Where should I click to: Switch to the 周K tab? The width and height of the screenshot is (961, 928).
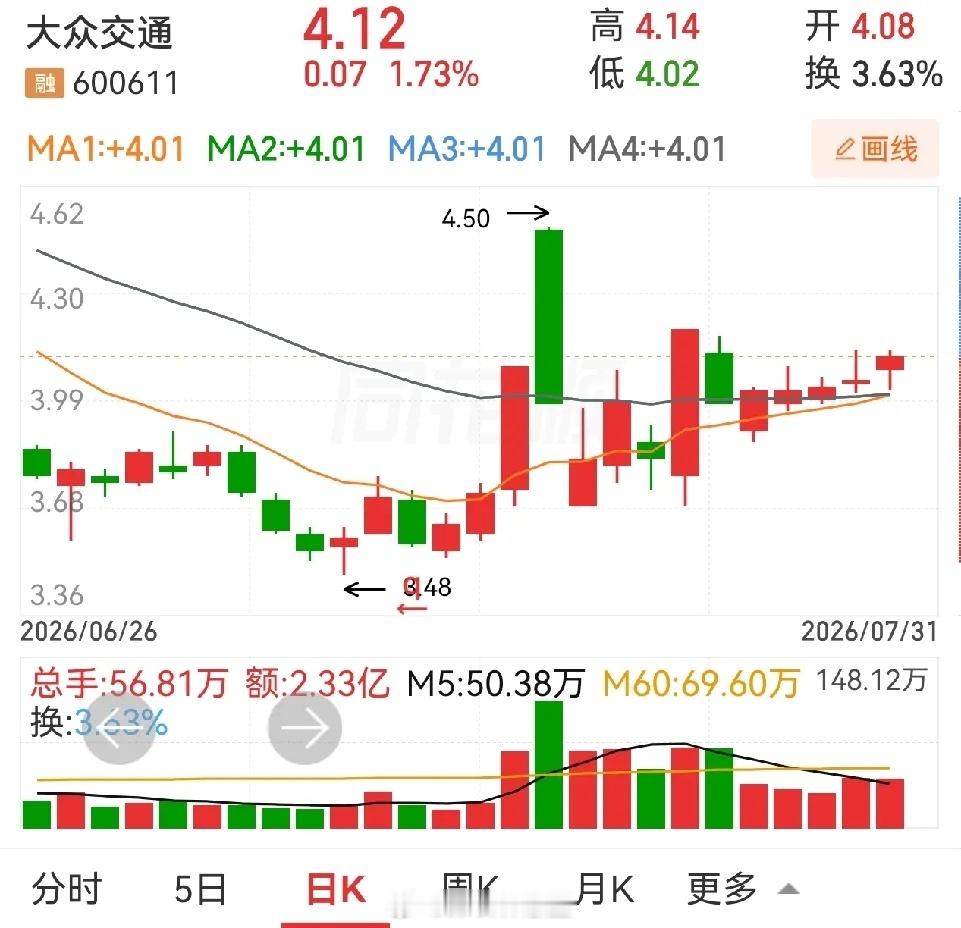471,889
